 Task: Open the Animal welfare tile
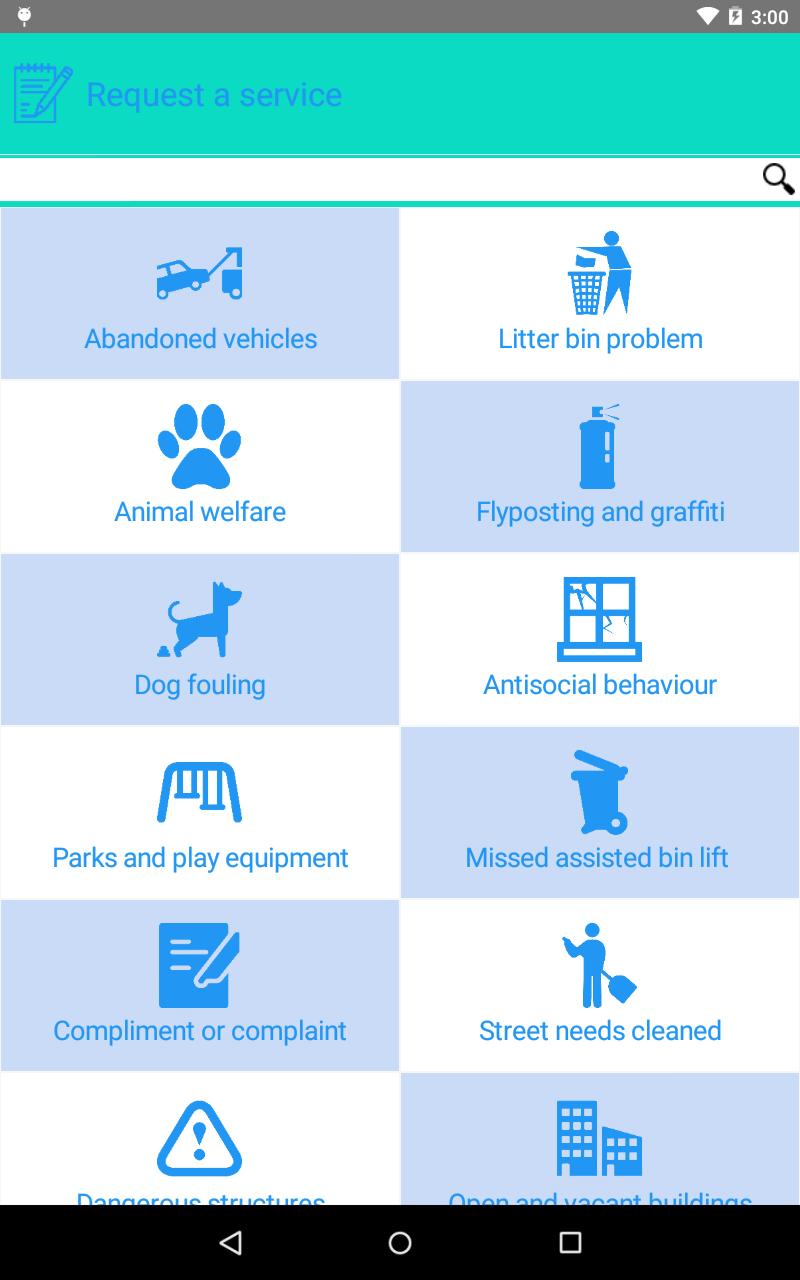pyautogui.click(x=200, y=467)
